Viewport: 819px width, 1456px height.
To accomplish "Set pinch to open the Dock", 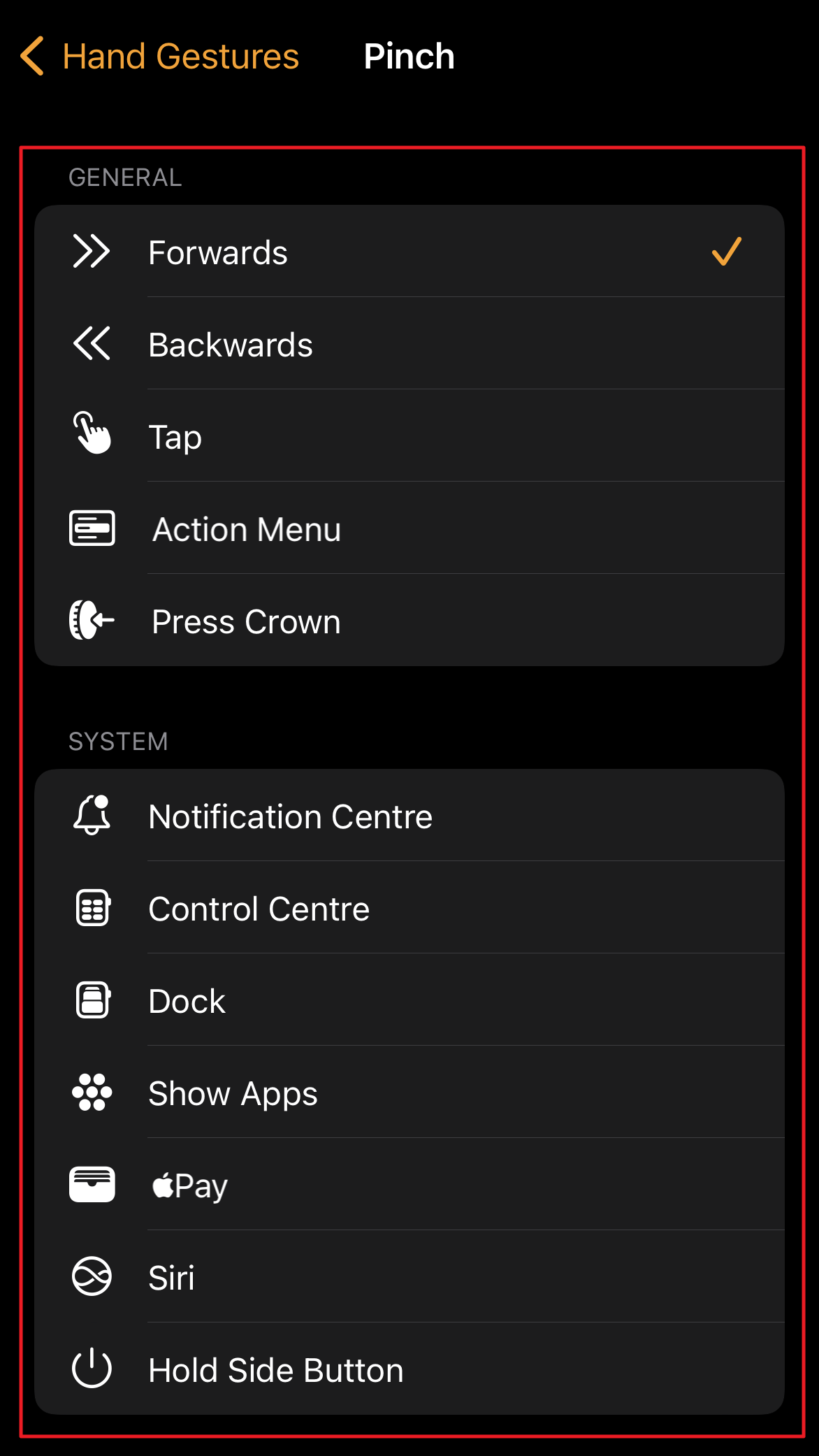I will [409, 1000].
